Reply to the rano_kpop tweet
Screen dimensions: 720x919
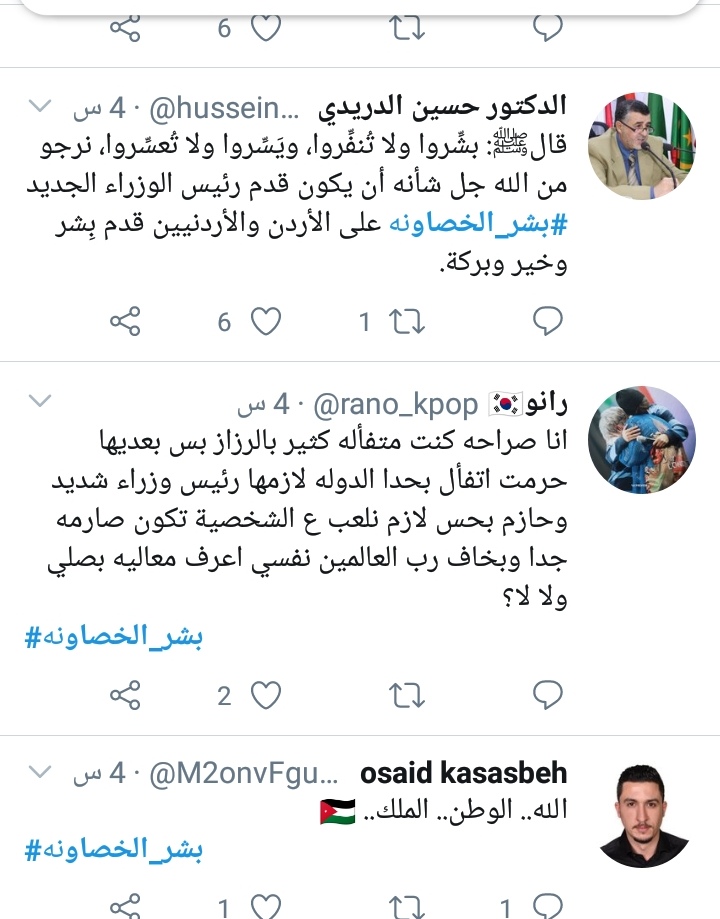point(548,694)
